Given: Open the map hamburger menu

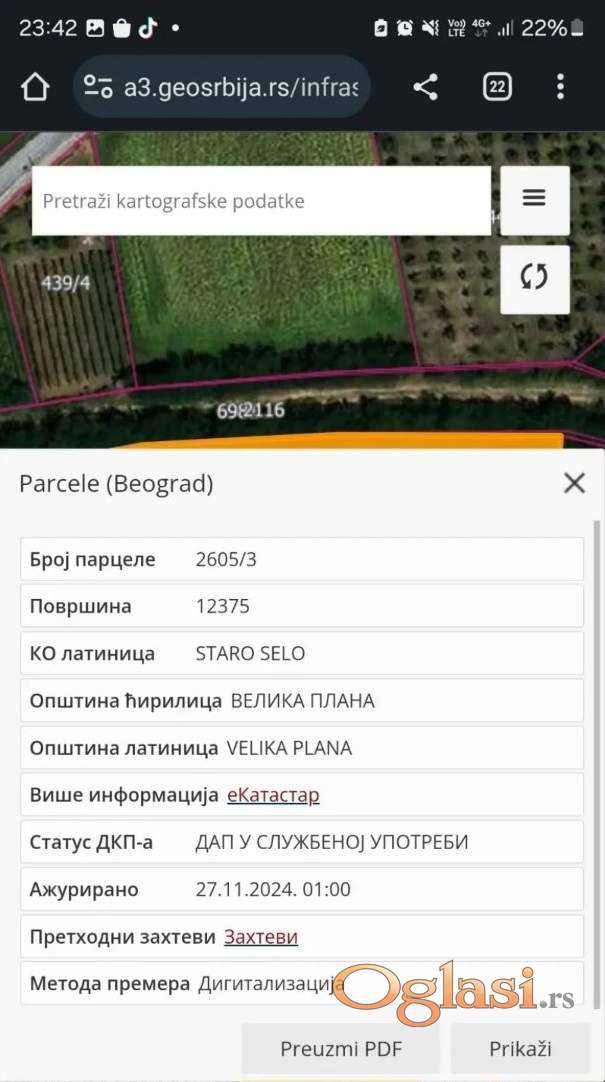Looking at the screenshot, I should tap(534, 198).
